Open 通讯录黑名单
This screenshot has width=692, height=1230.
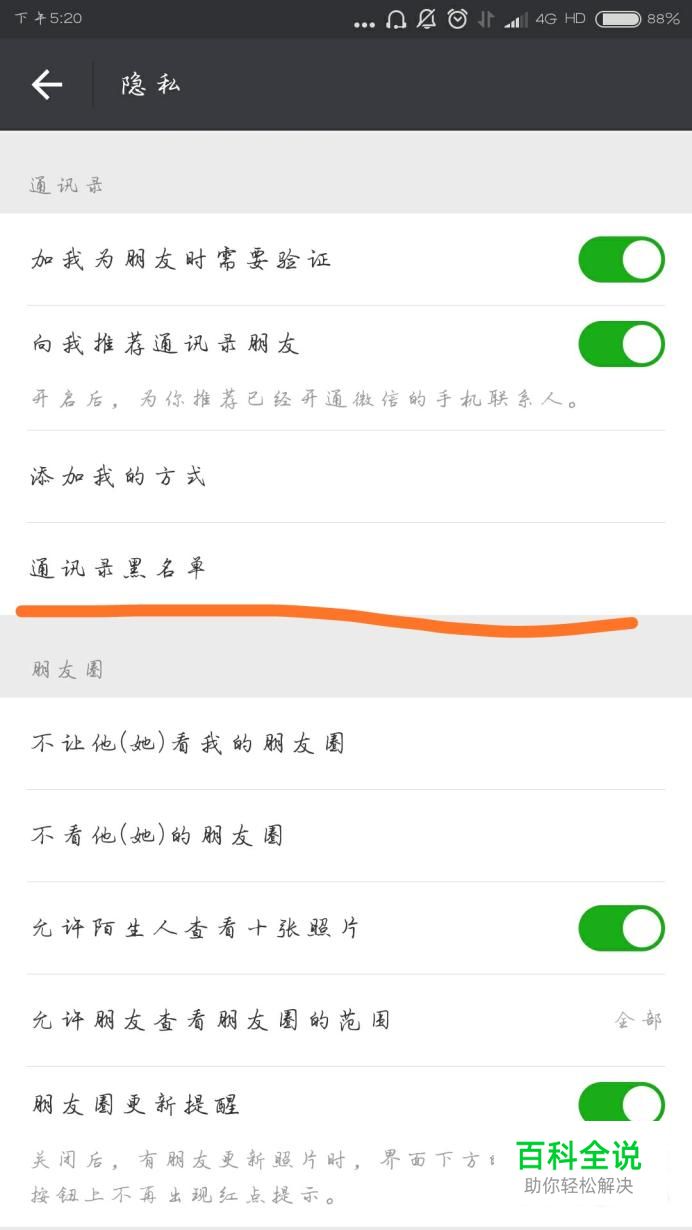[345, 569]
